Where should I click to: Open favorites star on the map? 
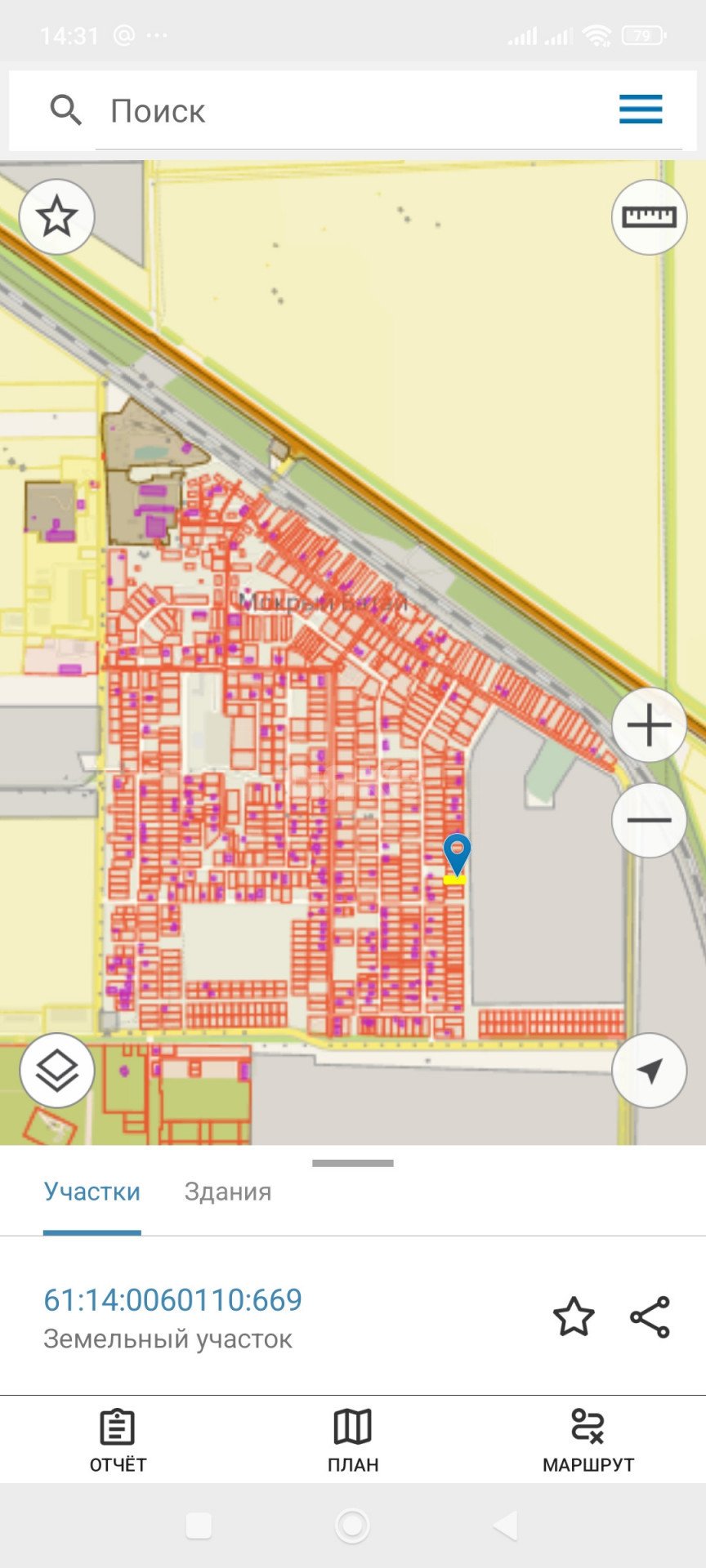(57, 217)
